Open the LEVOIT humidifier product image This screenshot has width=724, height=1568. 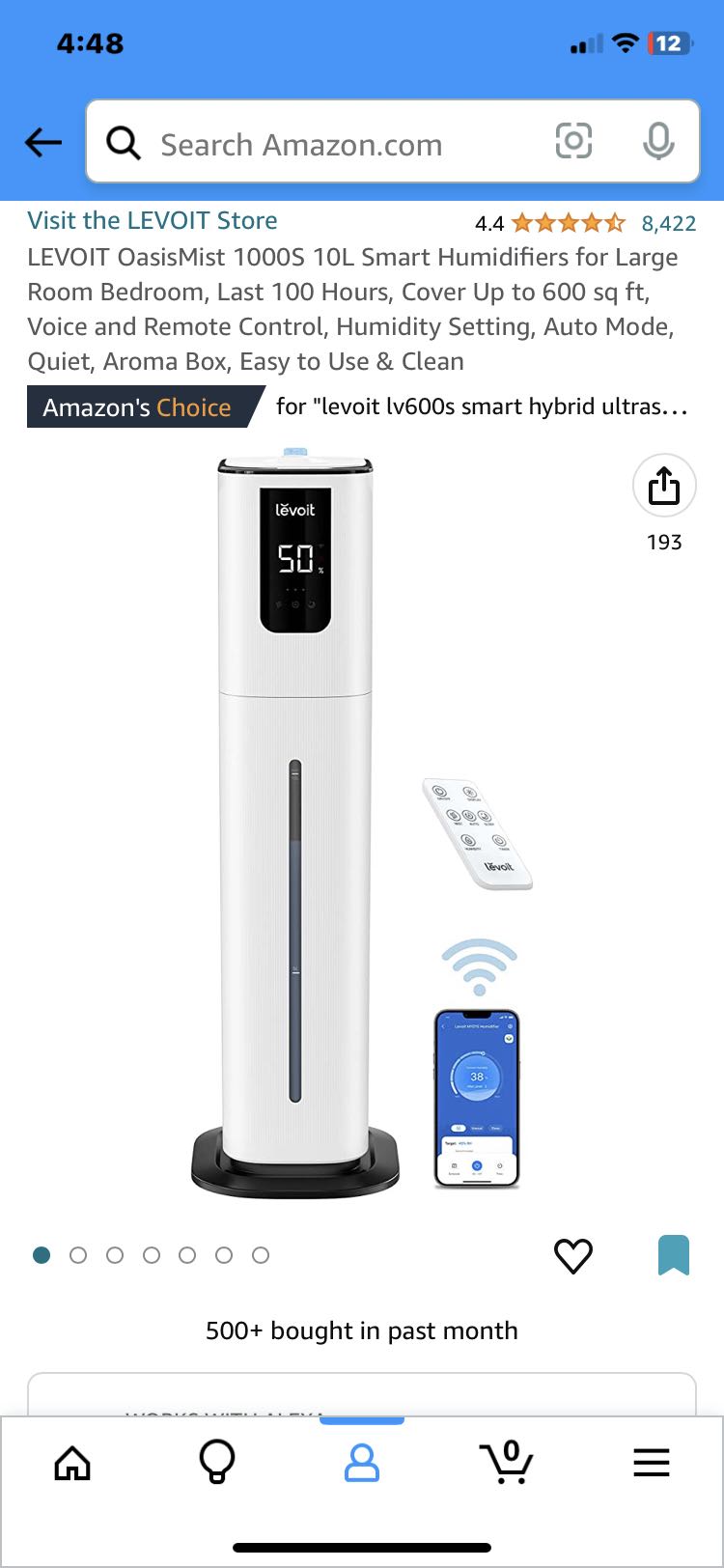(295, 821)
